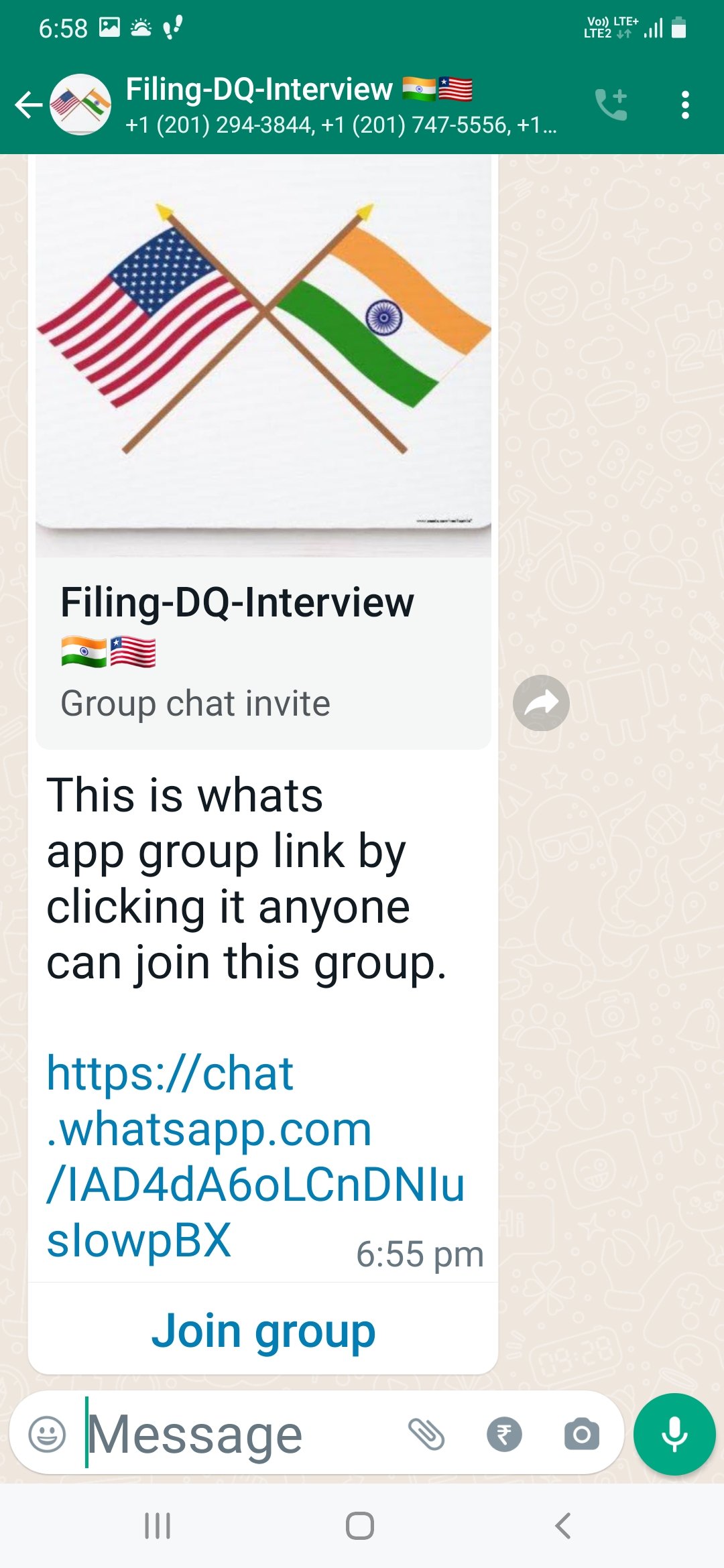
Task: Start a group call
Action: 611,105
